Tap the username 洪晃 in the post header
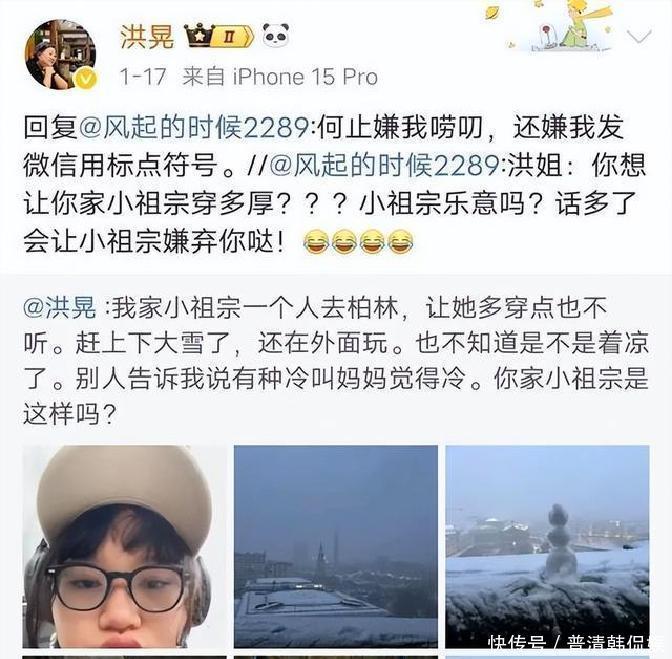 [x=147, y=37]
